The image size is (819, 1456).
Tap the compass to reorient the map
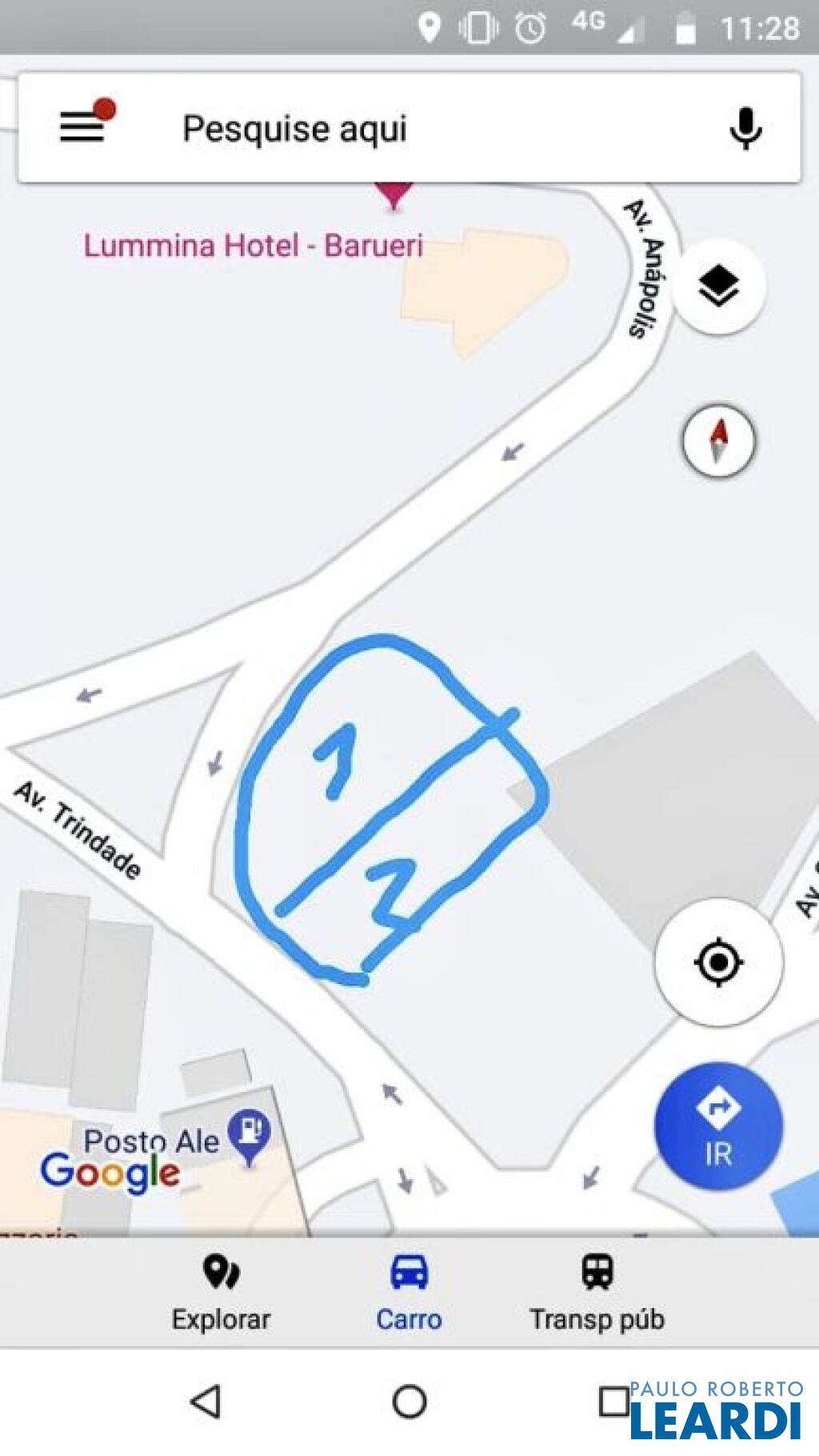718,441
